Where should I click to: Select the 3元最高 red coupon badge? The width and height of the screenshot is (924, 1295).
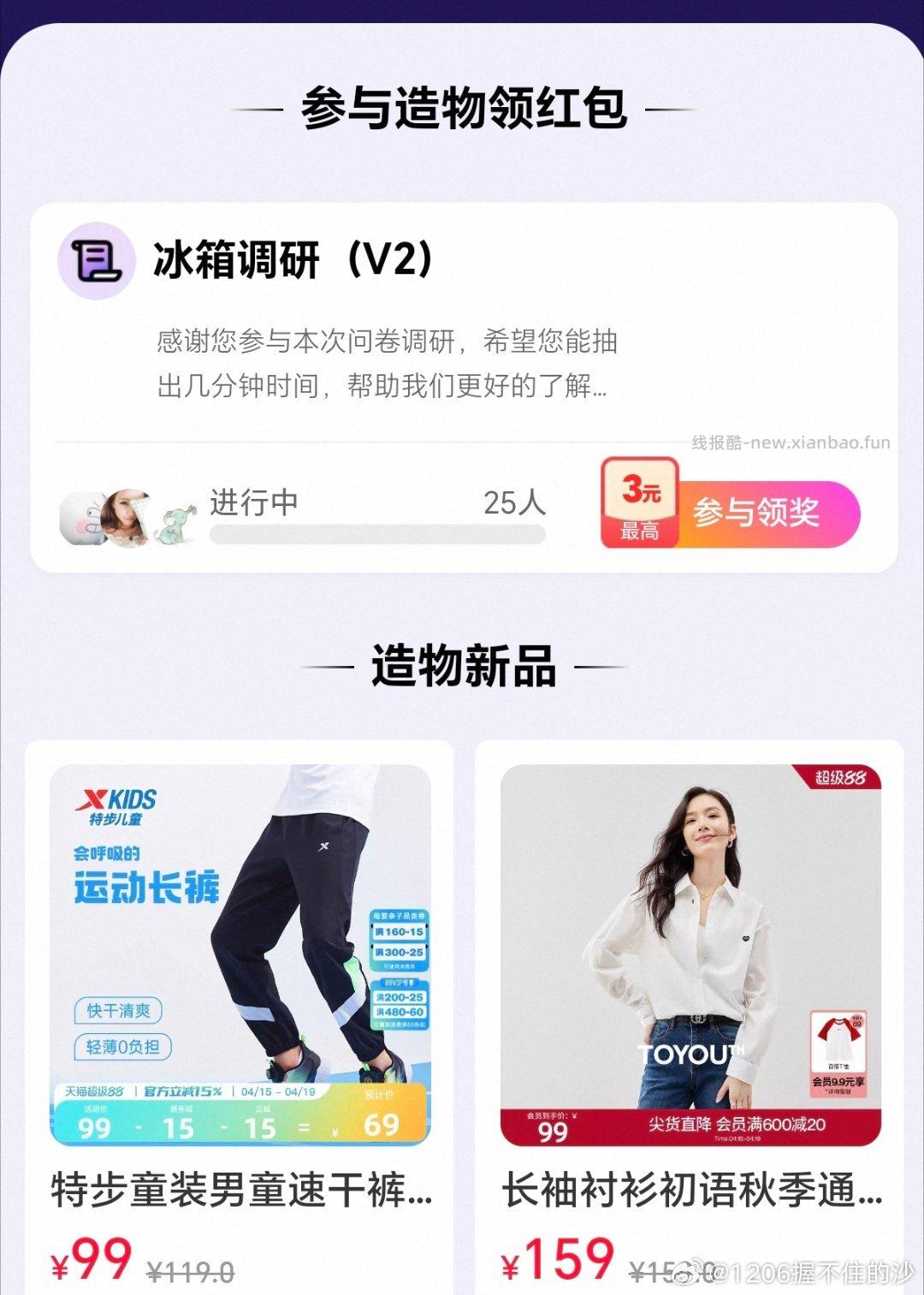(642, 505)
